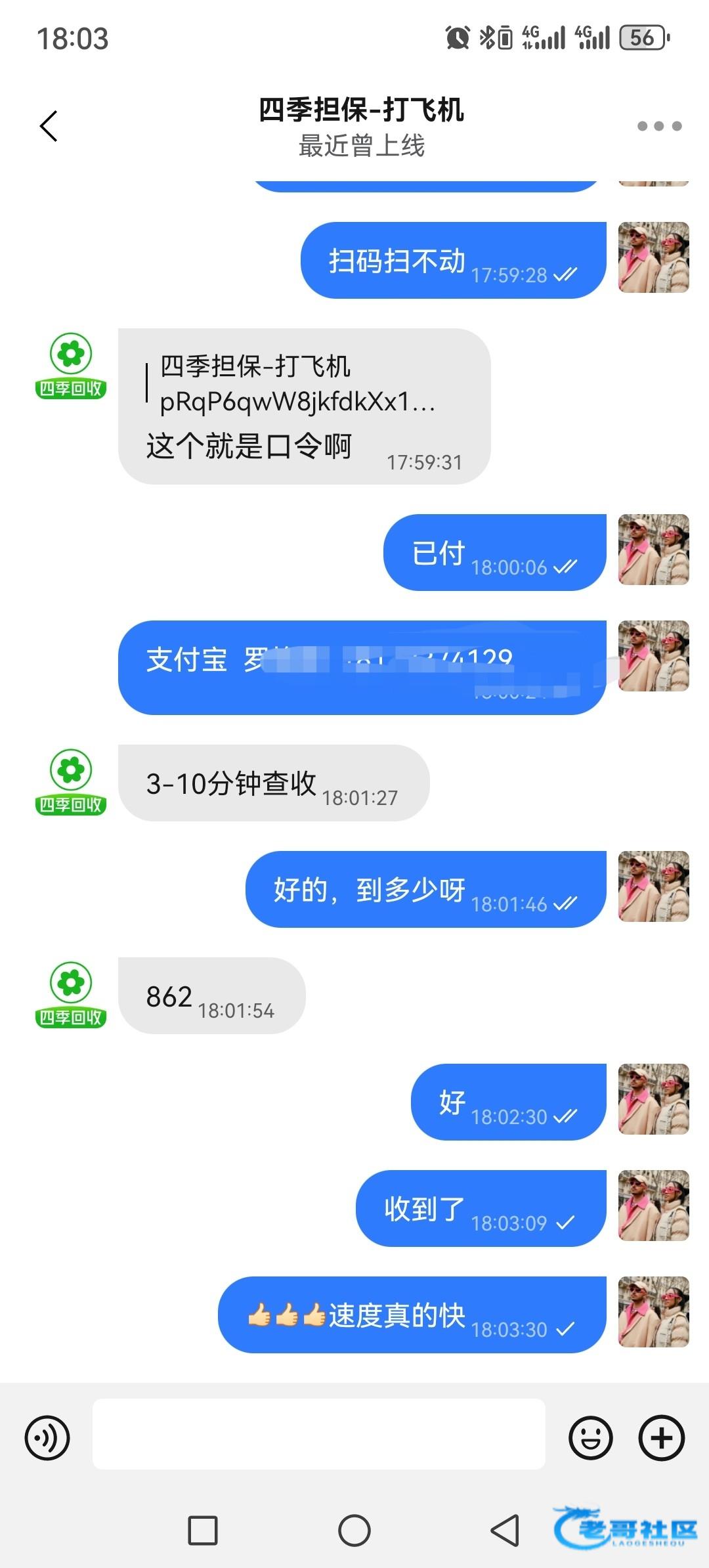Open 四季回收 avatar beside 862 message
This screenshot has width=709, height=1568.
[x=71, y=995]
